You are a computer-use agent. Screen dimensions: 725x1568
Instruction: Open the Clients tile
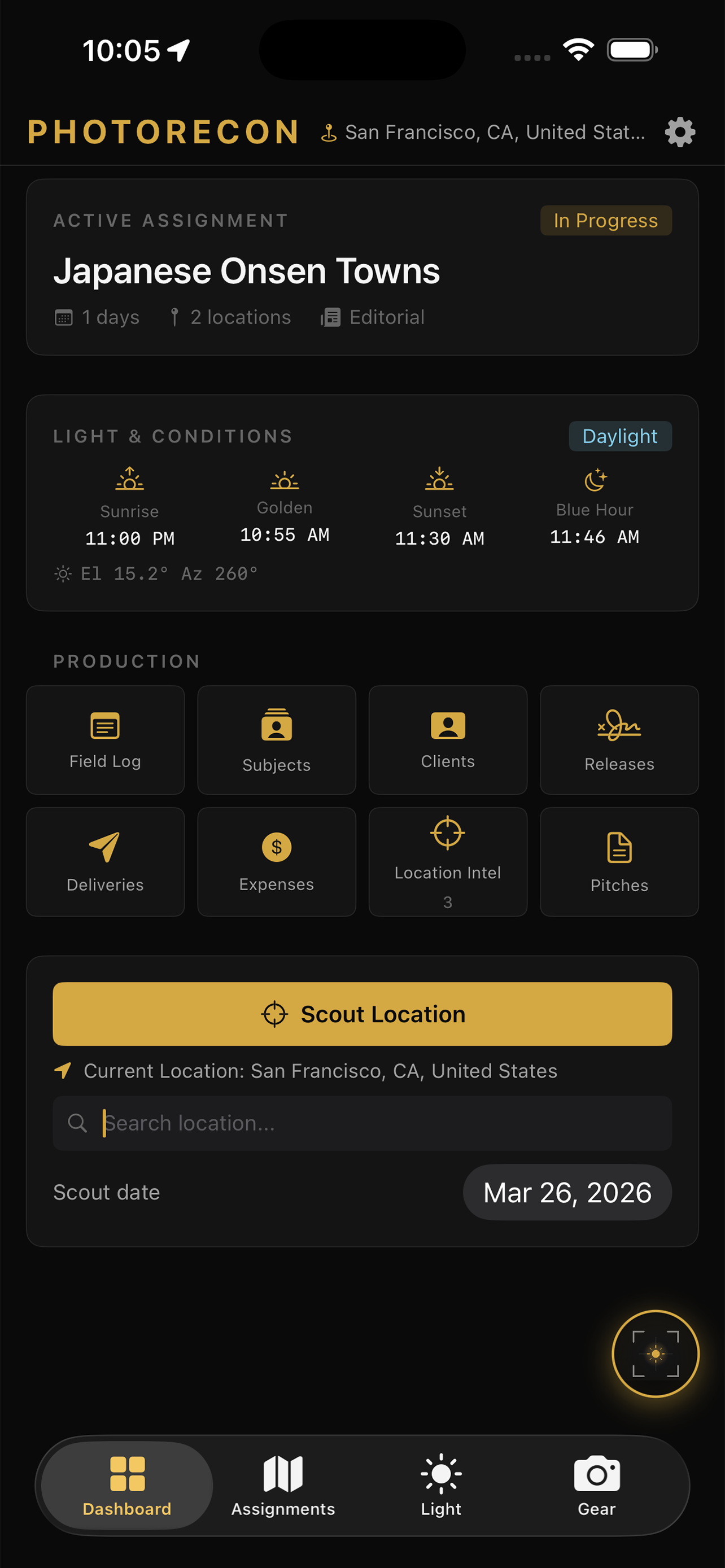tap(447, 739)
